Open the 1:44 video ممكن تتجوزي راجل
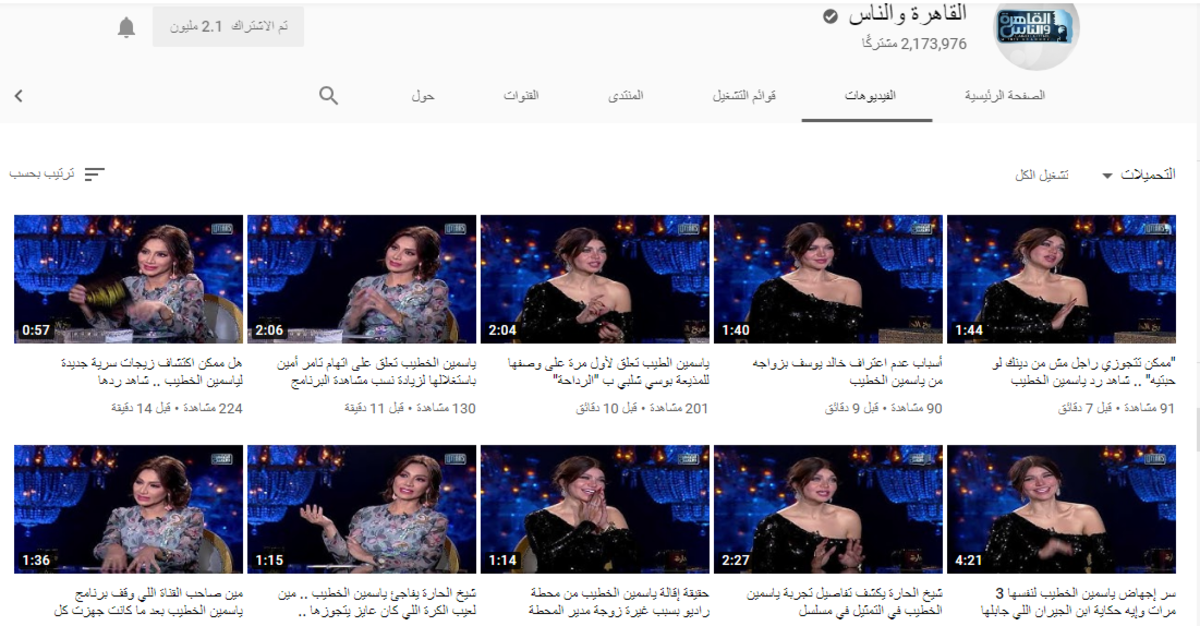 1060,279
